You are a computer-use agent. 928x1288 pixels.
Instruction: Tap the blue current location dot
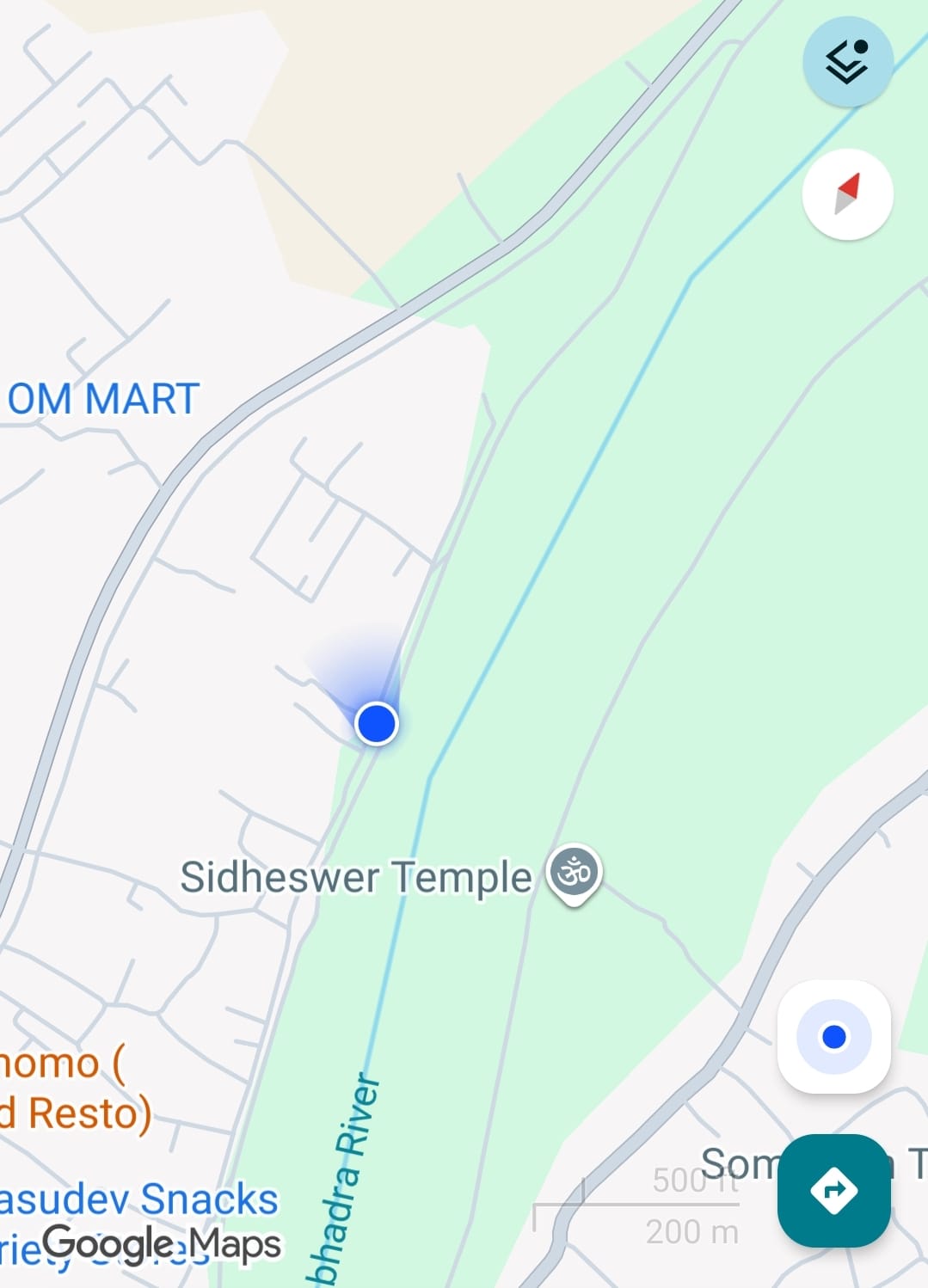377,723
